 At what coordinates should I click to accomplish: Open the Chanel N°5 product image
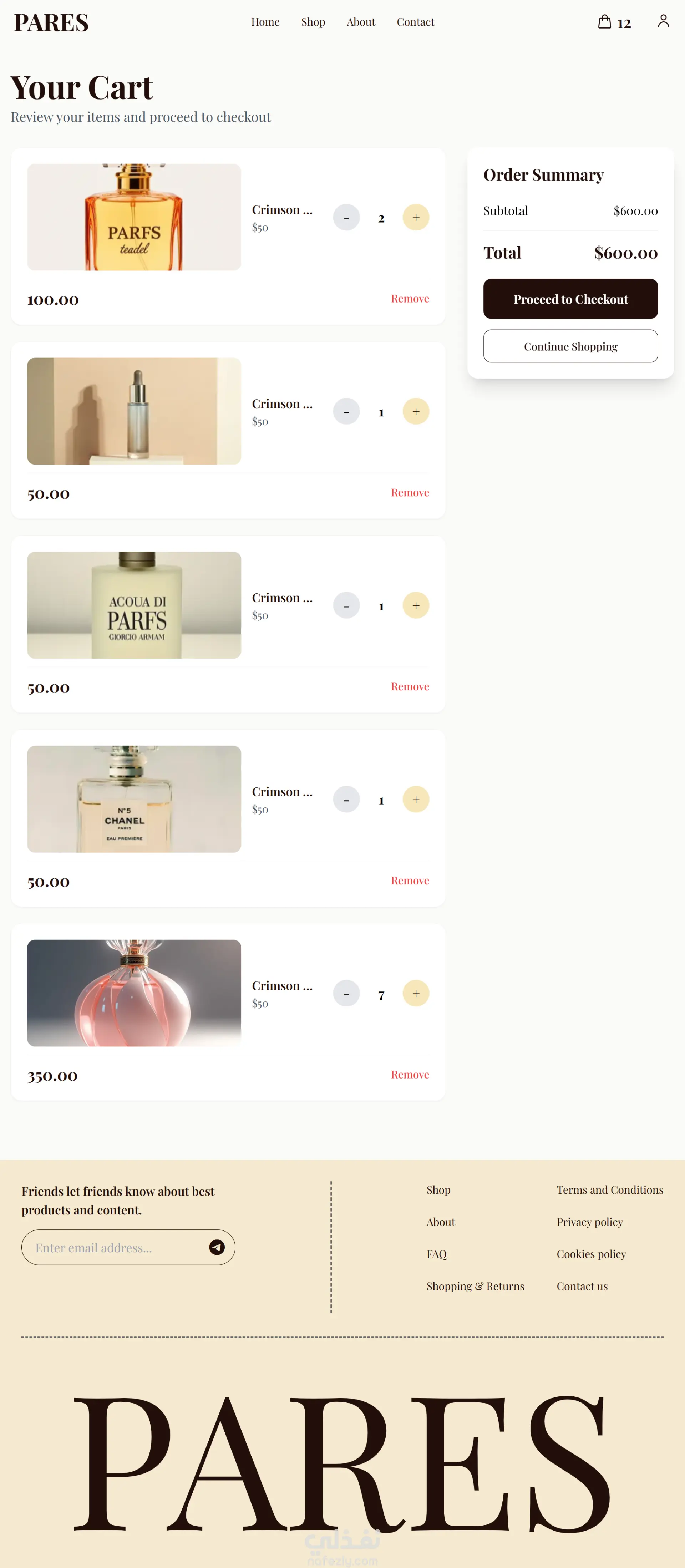tap(134, 798)
